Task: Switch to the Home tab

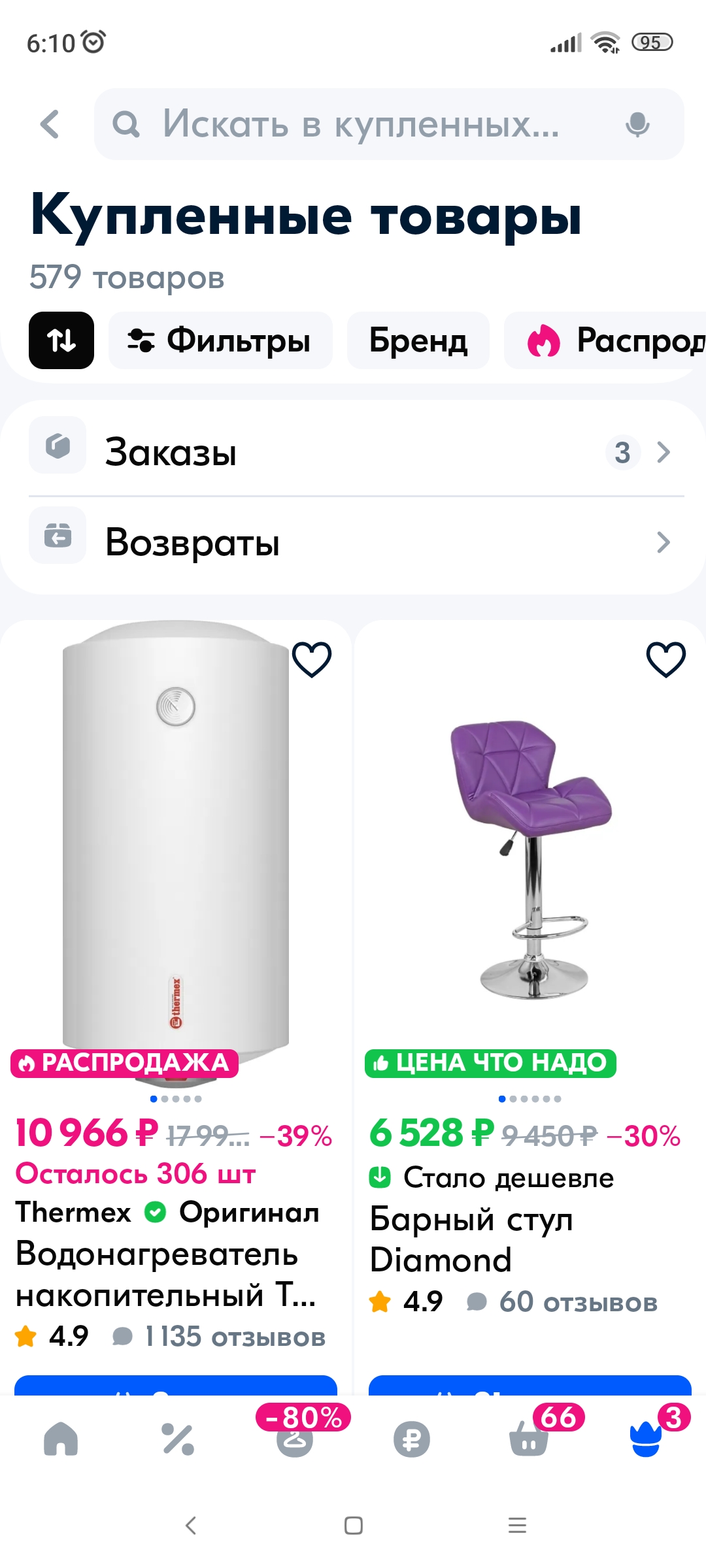Action: (61, 1439)
